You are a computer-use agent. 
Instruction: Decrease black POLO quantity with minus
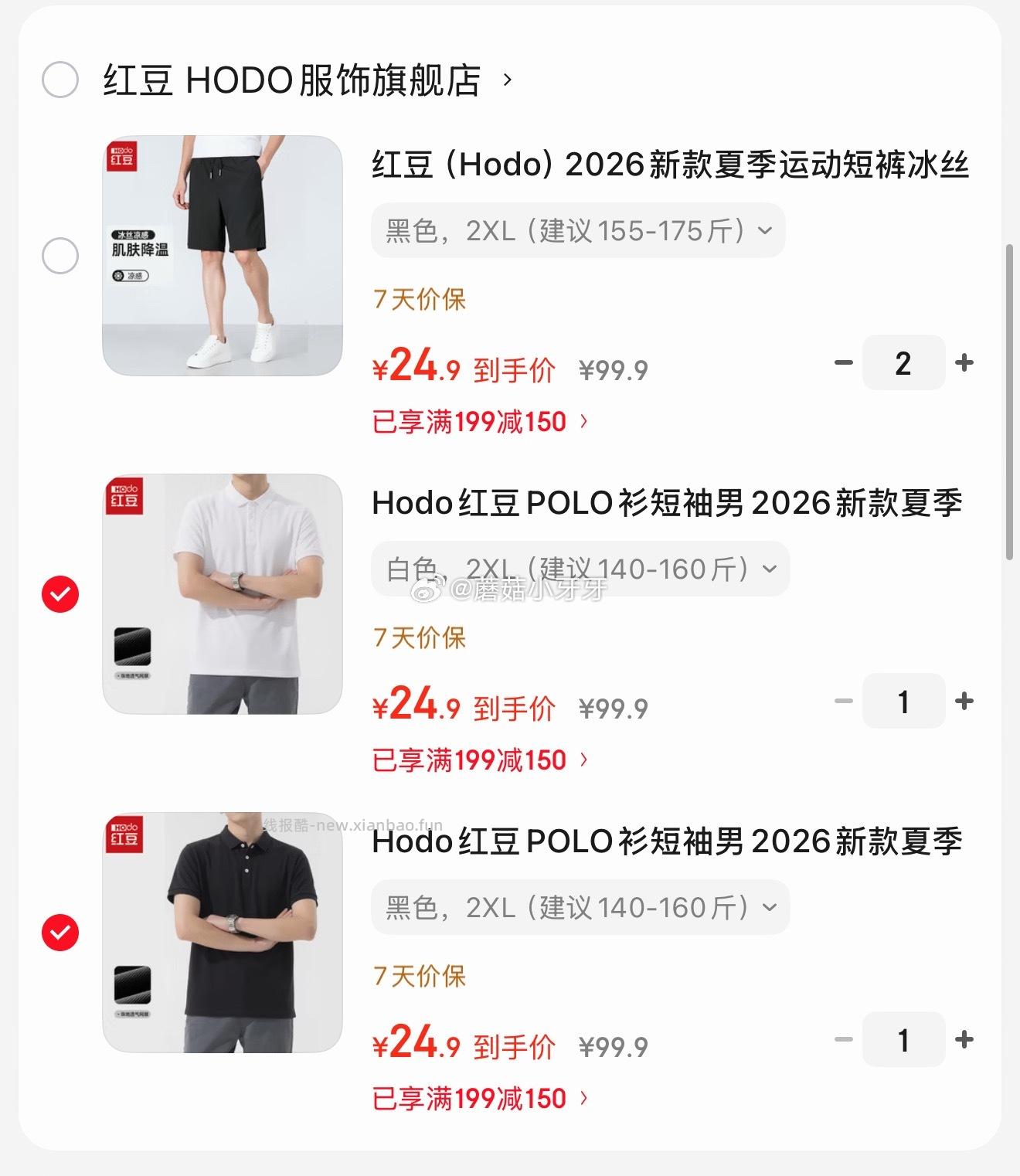point(842,1040)
